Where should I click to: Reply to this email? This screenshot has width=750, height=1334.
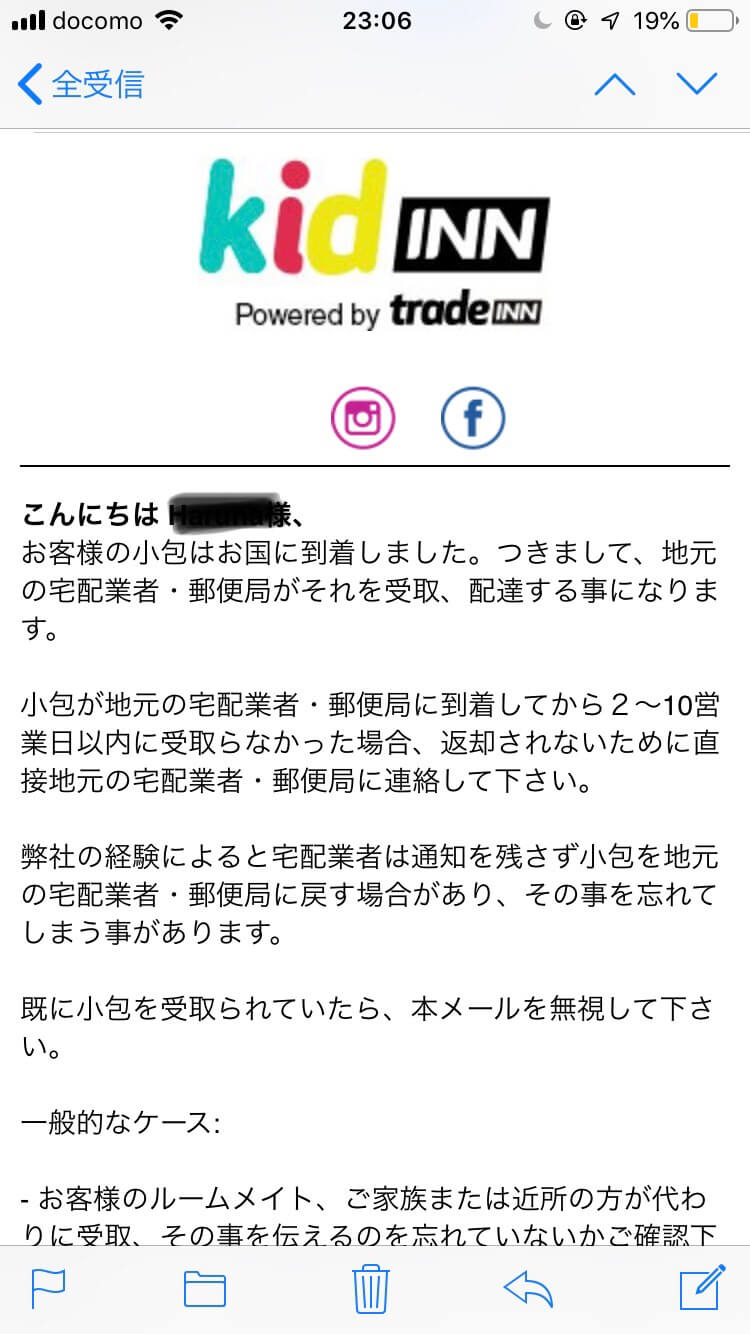(529, 1288)
